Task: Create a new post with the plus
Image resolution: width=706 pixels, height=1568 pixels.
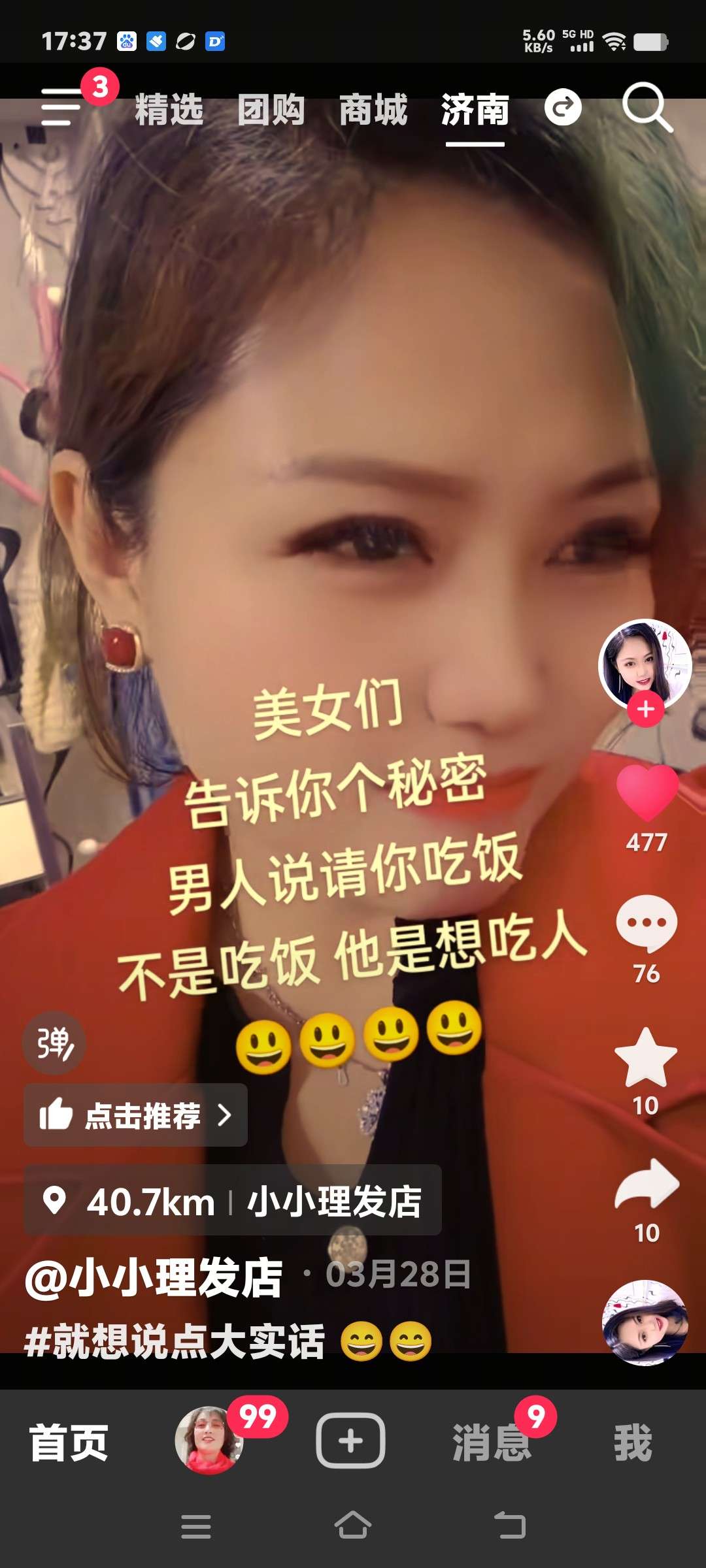Action: (x=350, y=1441)
